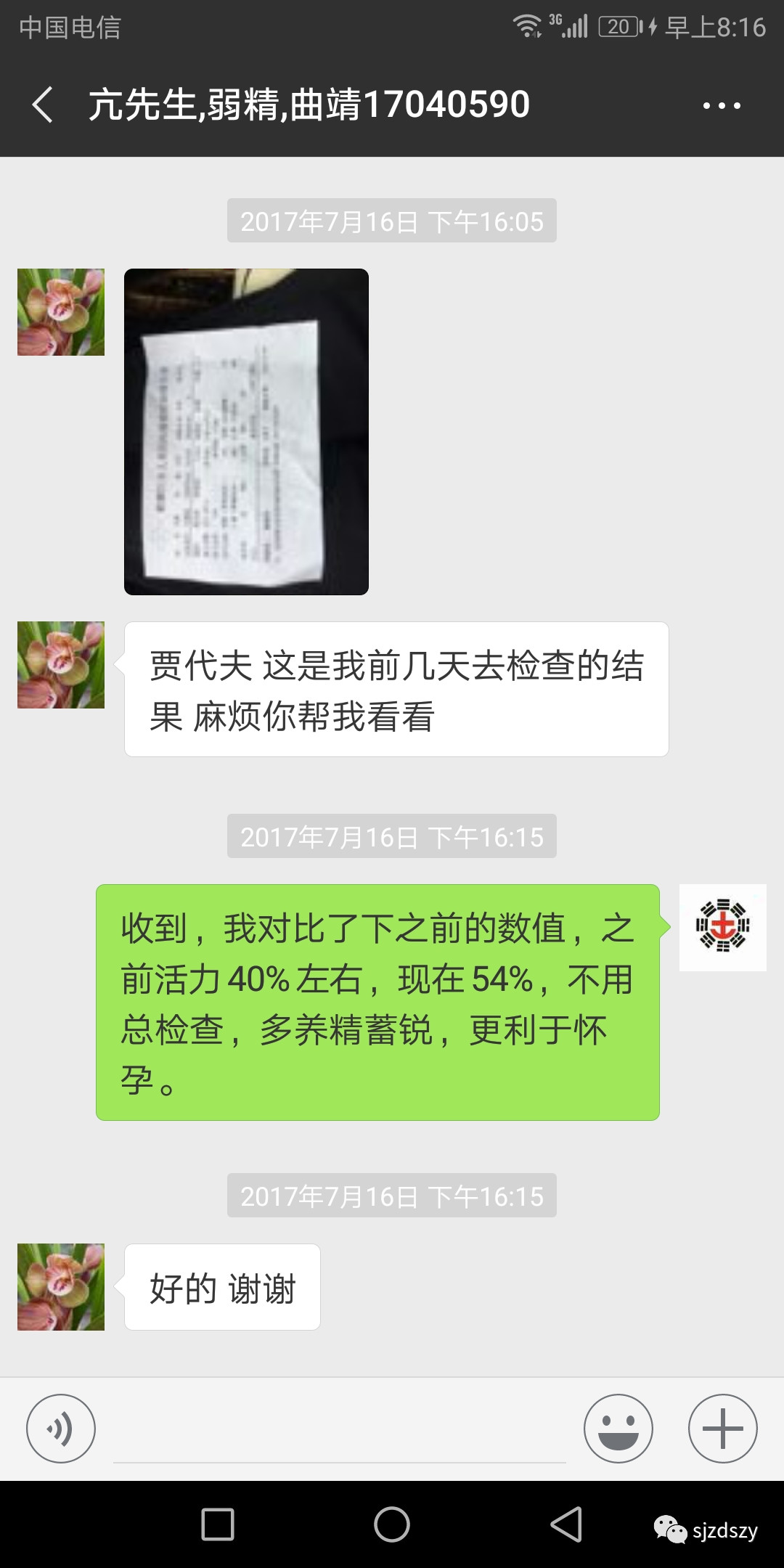784x1568 pixels.
Task: Open the chat's three-dot menu
Action: point(722,105)
